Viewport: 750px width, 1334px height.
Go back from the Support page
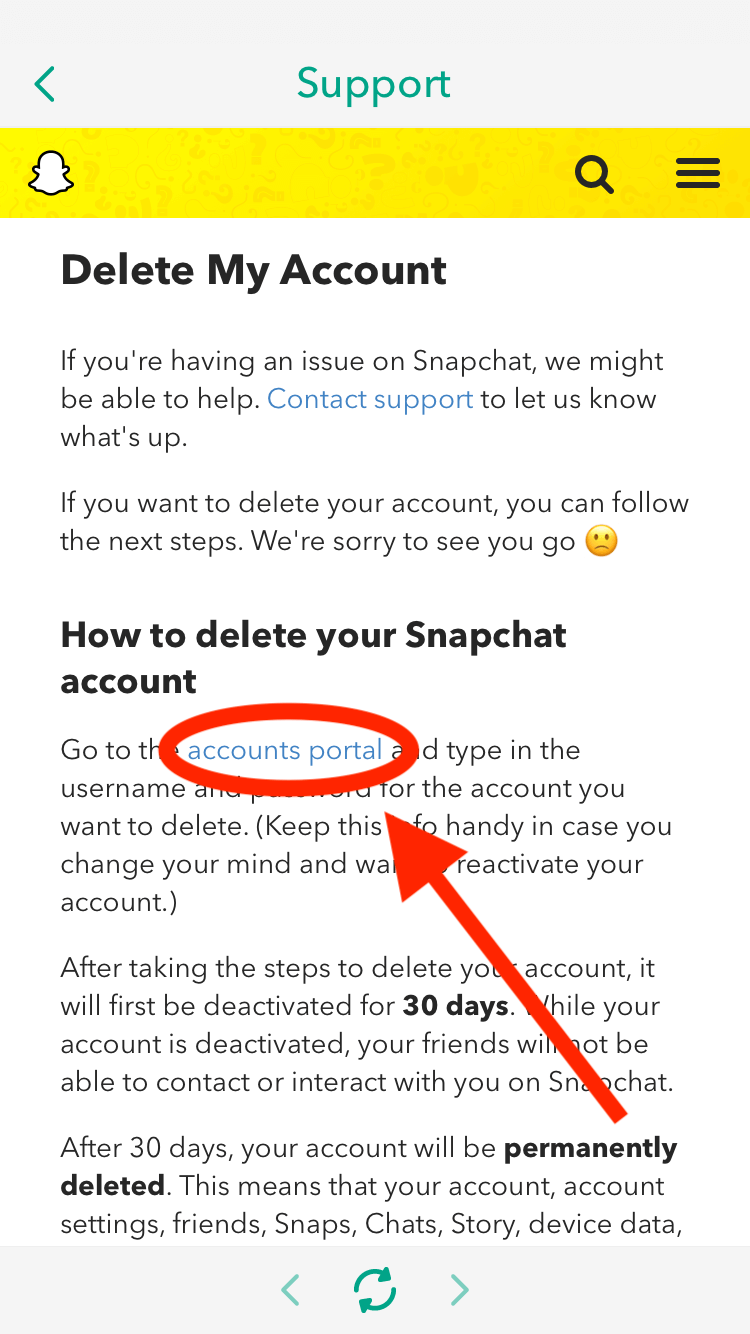tap(45, 84)
